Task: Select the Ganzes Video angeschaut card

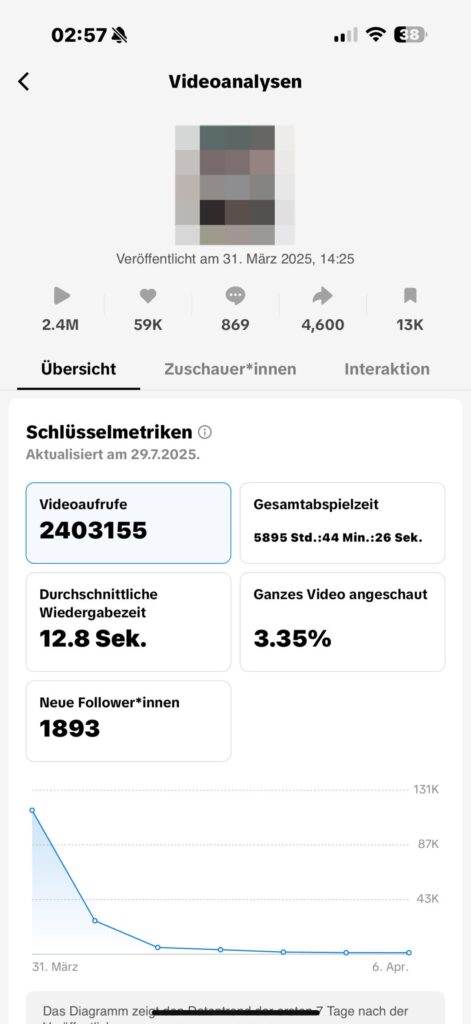Action: pos(342,622)
